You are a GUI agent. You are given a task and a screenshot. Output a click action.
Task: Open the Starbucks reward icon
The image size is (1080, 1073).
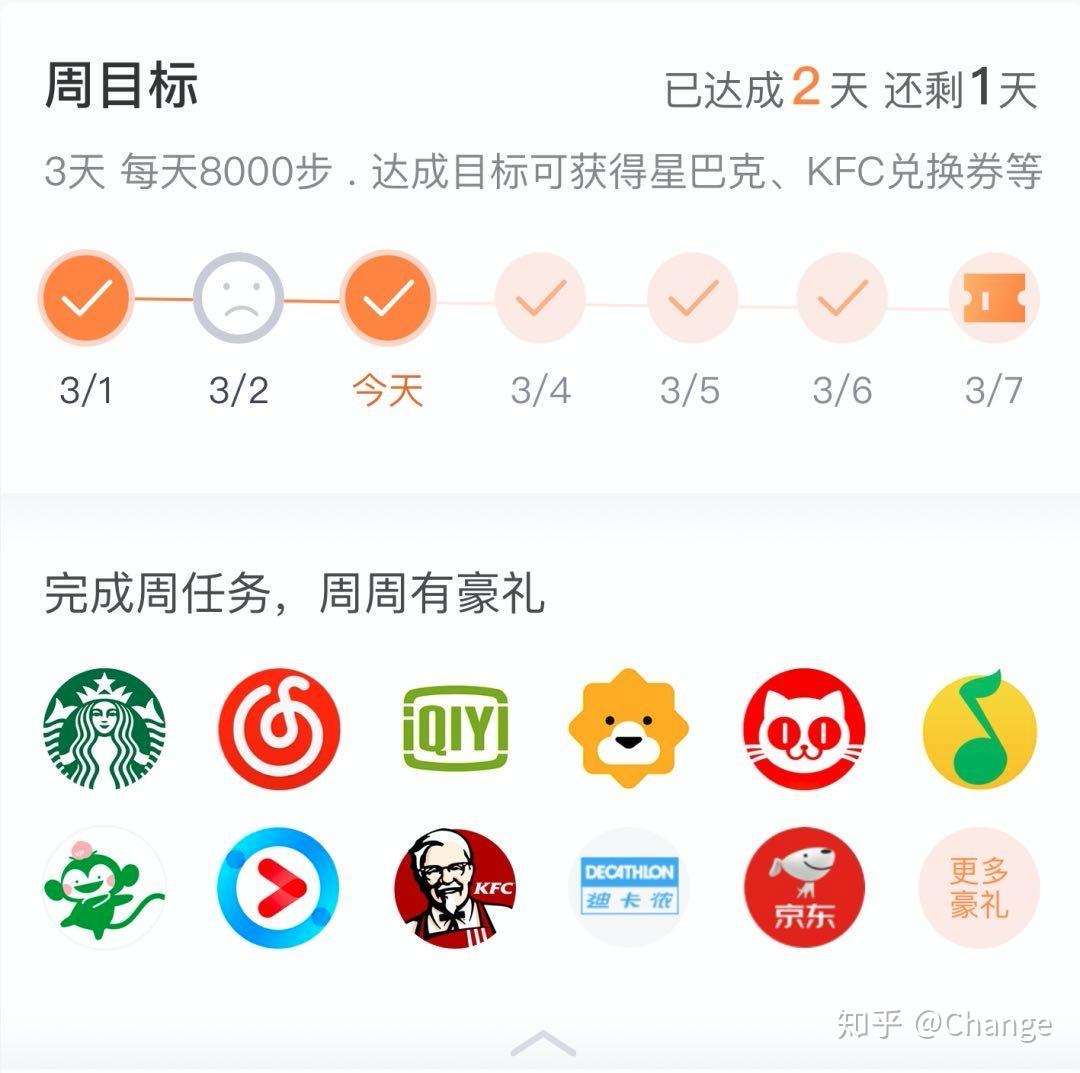coord(105,728)
